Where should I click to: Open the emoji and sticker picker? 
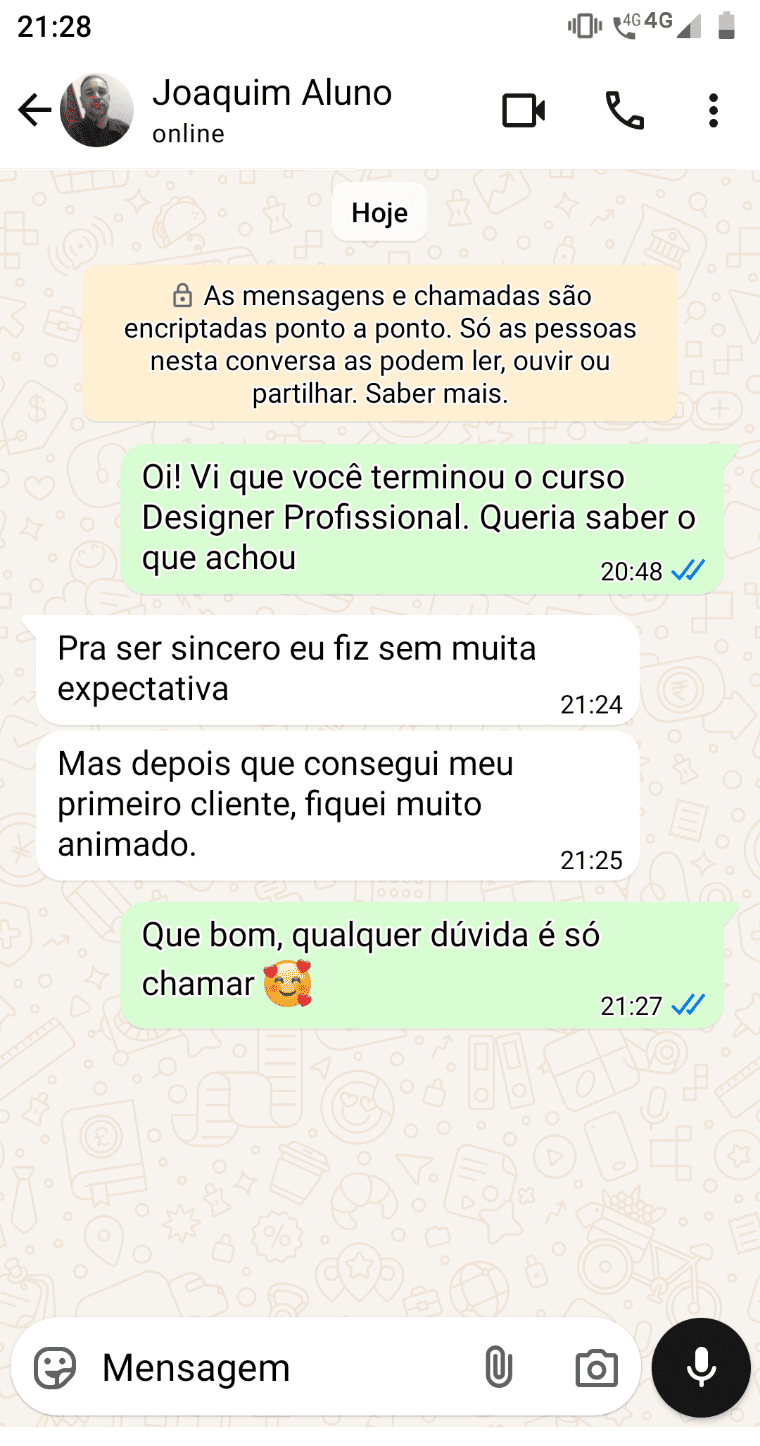(56, 1368)
